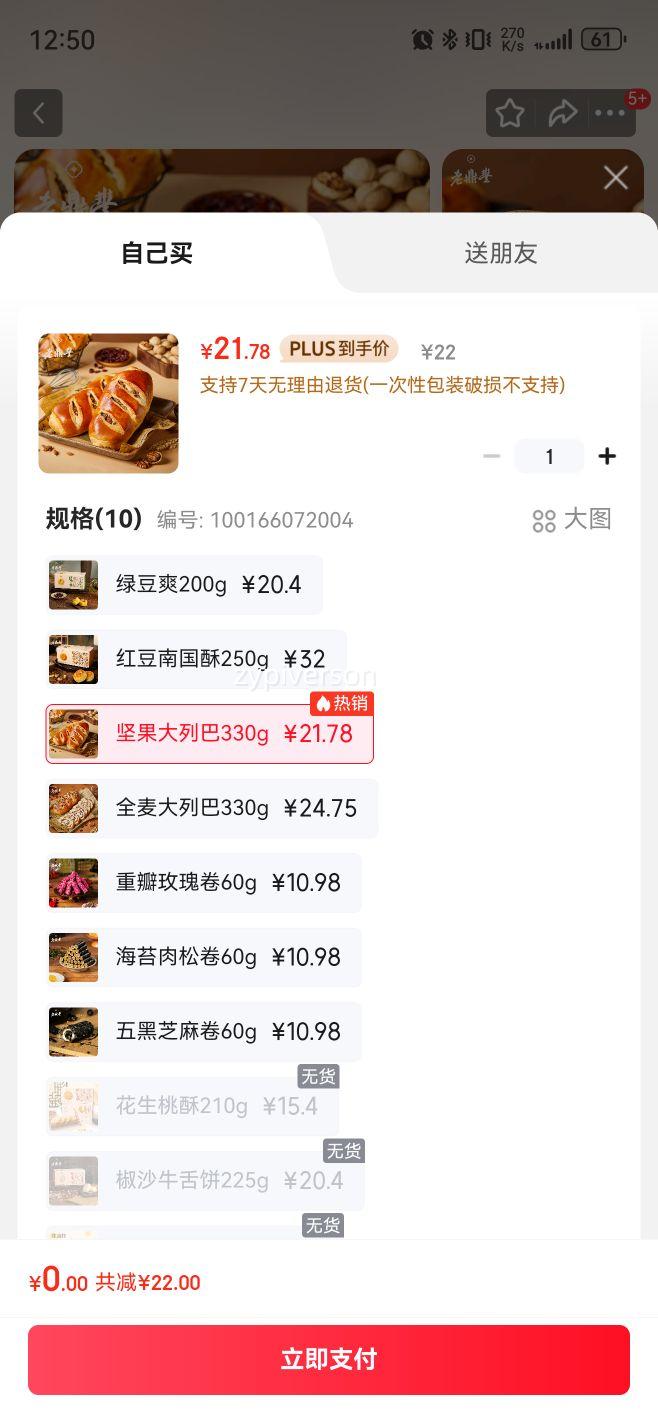Close the spec selection sheet

click(x=615, y=178)
